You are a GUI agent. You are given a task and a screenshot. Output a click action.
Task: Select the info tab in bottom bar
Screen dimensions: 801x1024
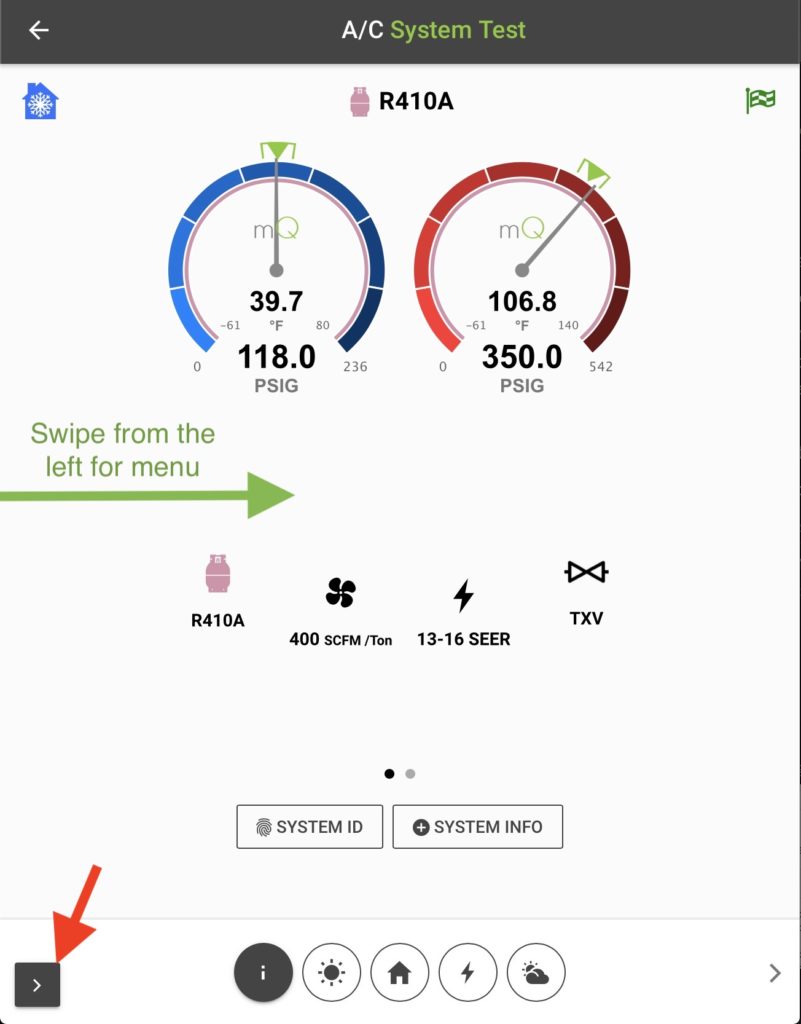(x=263, y=972)
